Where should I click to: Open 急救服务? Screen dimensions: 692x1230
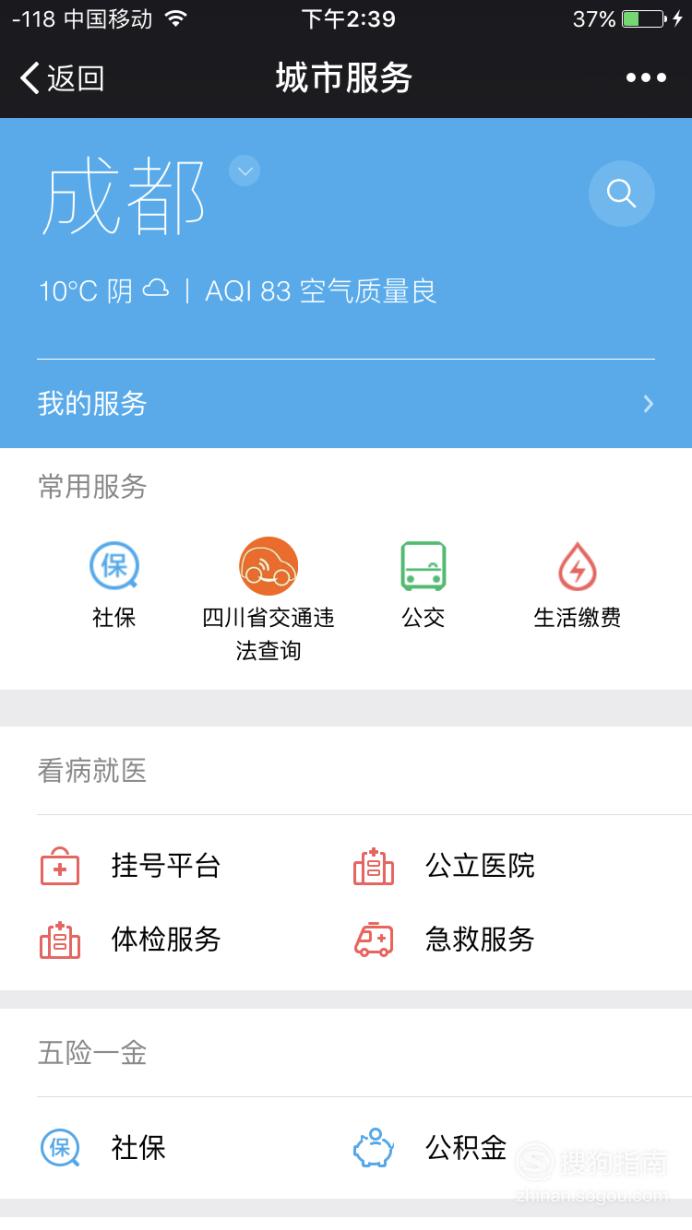444,940
